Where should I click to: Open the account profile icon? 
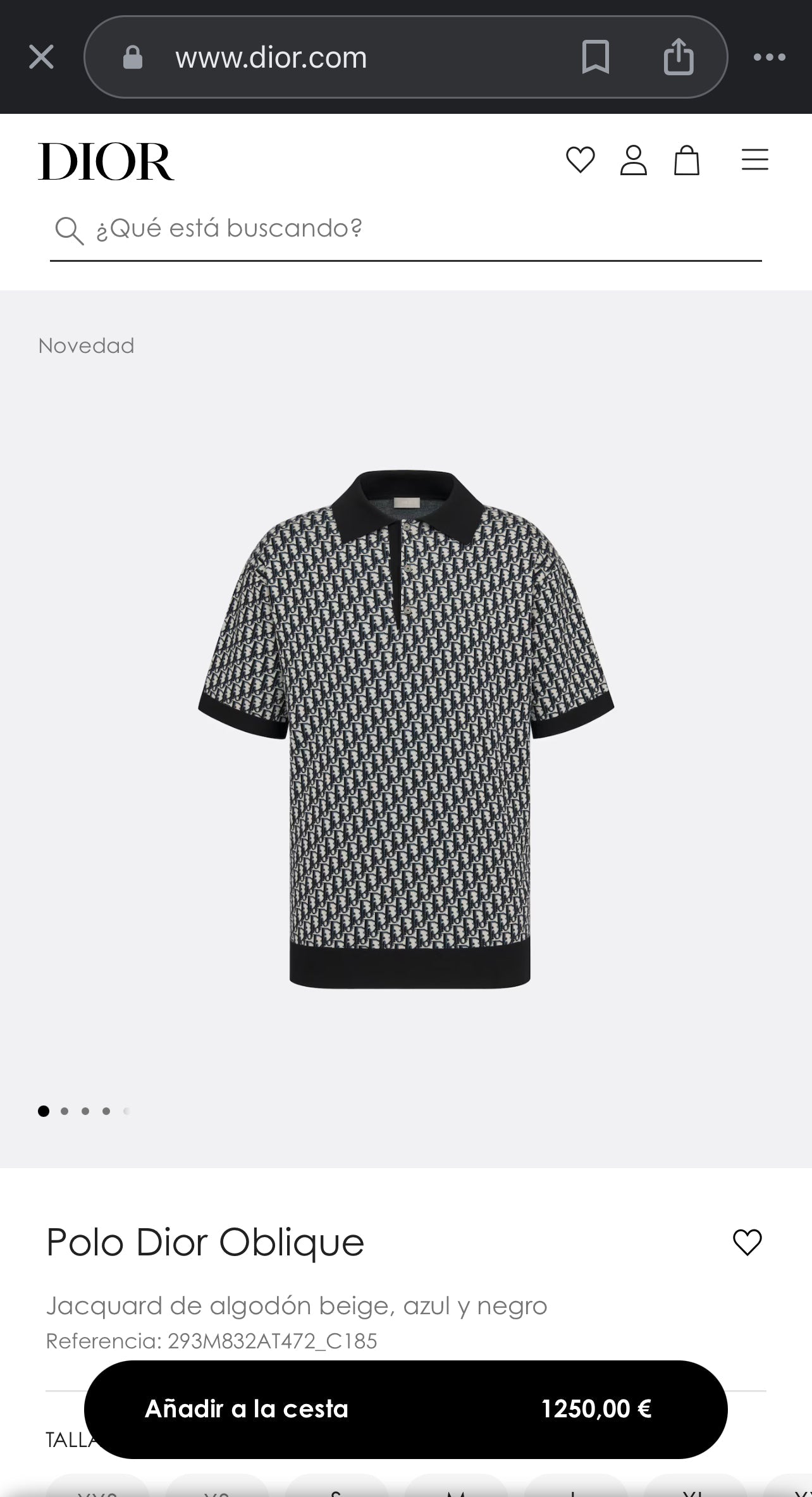click(633, 160)
